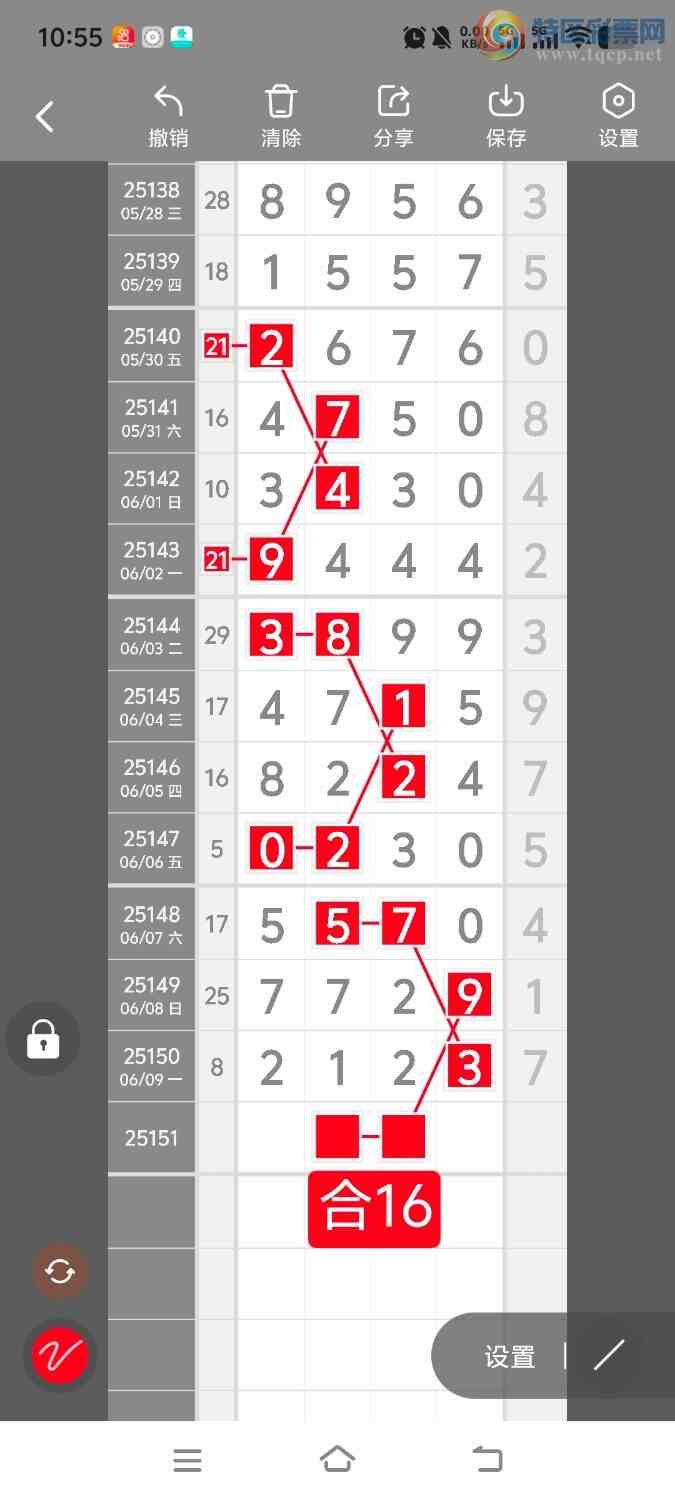Open 设置 in the floating drawing panel
Viewport: 675px width, 1500px height.
(x=510, y=1356)
